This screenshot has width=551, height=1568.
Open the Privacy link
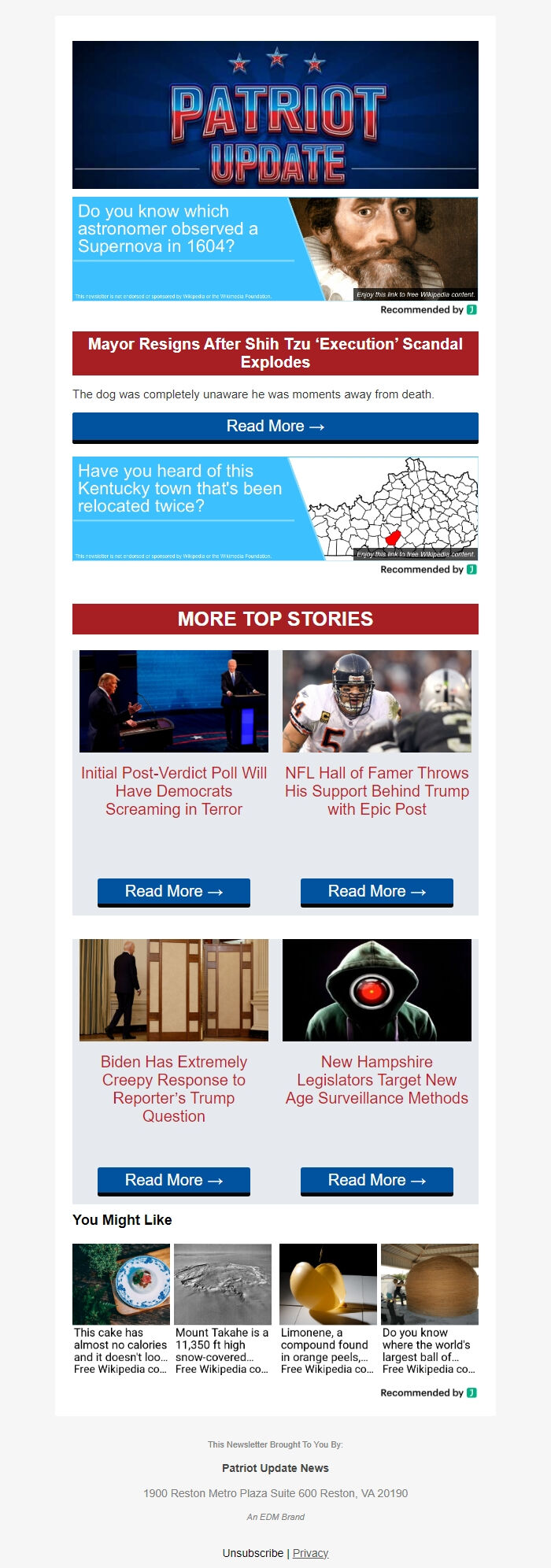point(310,1553)
